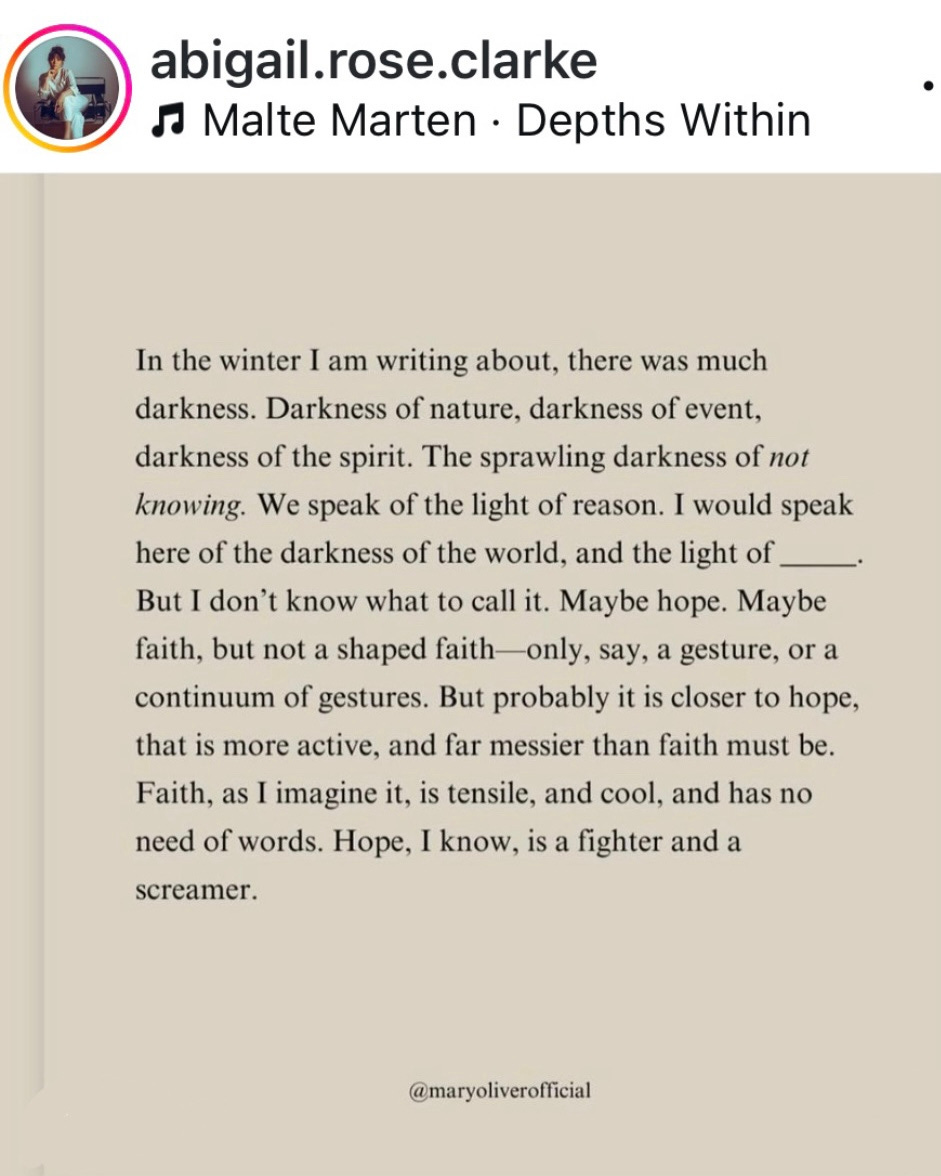
Task: Open abigail.rose.clarke's story from profile picture
Action: pos(67,87)
